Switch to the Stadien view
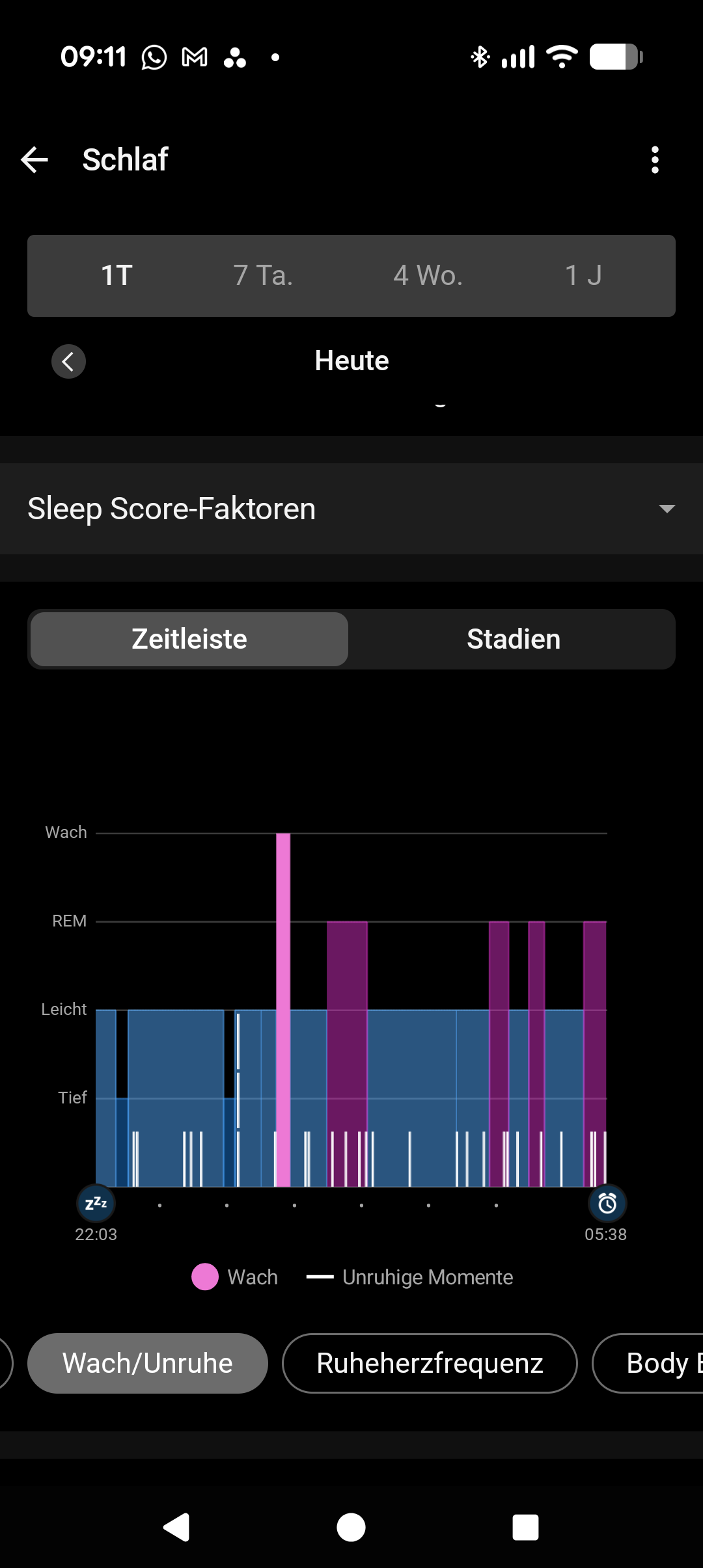Screen dimensions: 703x1568 click(513, 639)
